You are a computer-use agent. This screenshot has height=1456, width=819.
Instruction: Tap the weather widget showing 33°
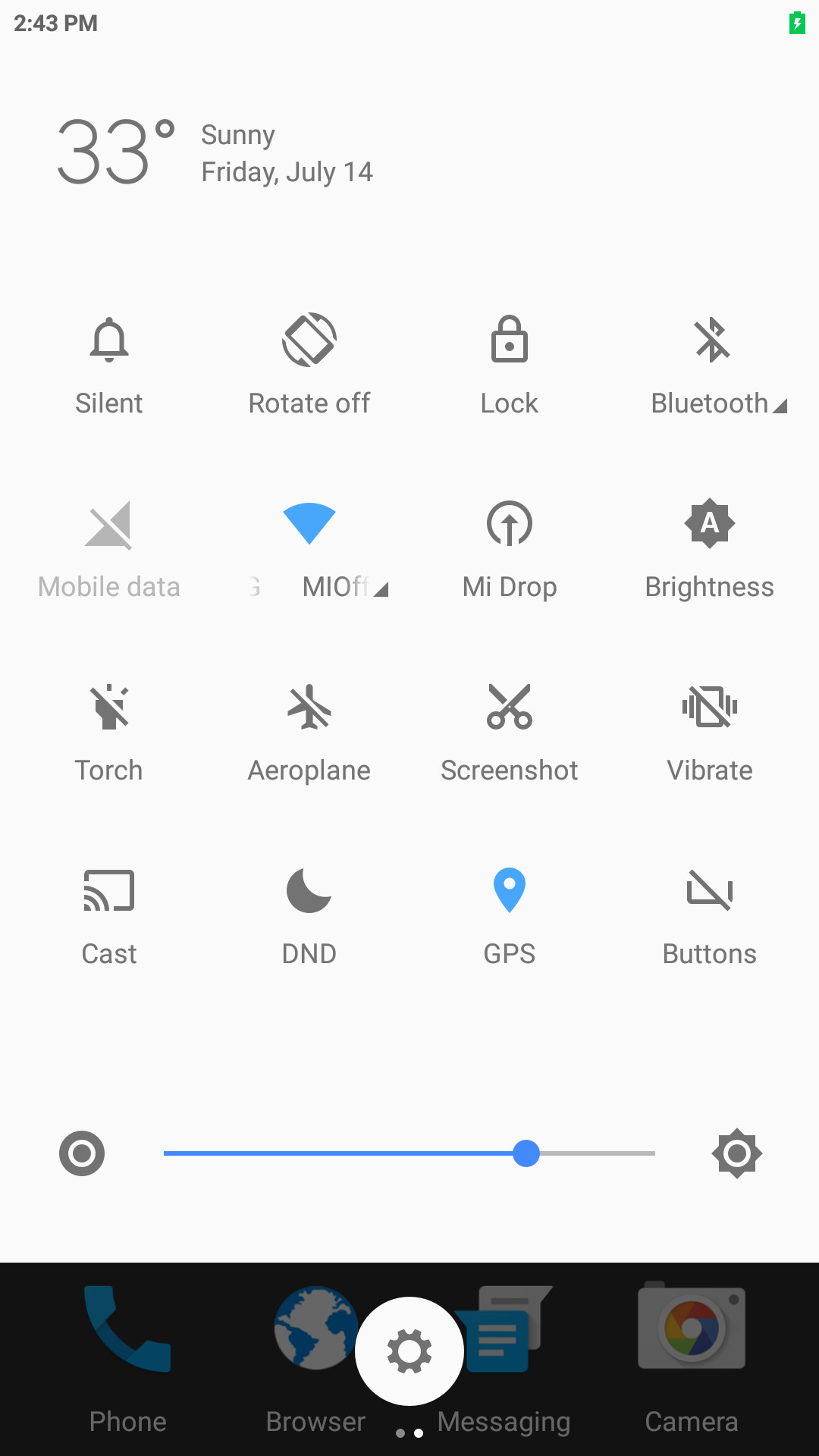coord(215,153)
